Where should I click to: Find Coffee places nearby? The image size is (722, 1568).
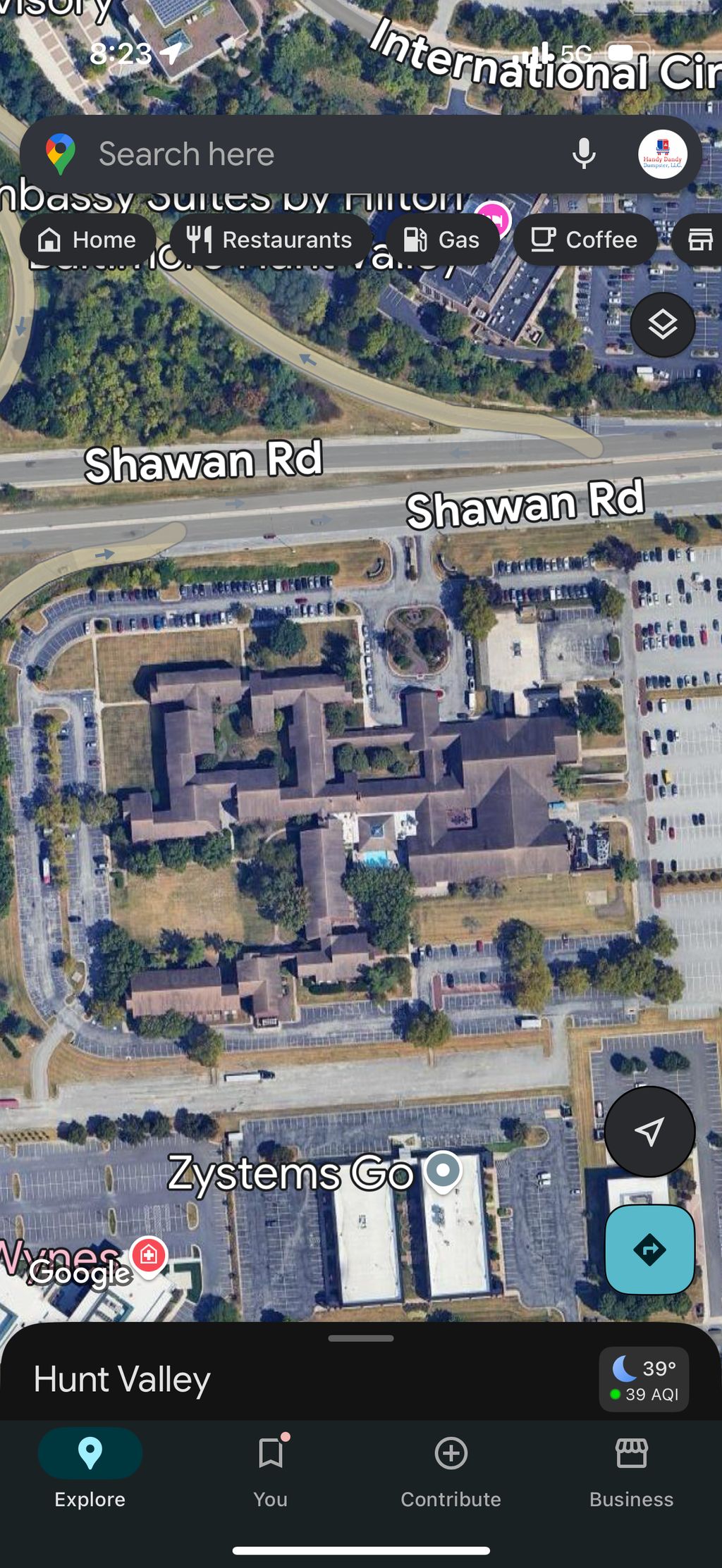tap(585, 240)
